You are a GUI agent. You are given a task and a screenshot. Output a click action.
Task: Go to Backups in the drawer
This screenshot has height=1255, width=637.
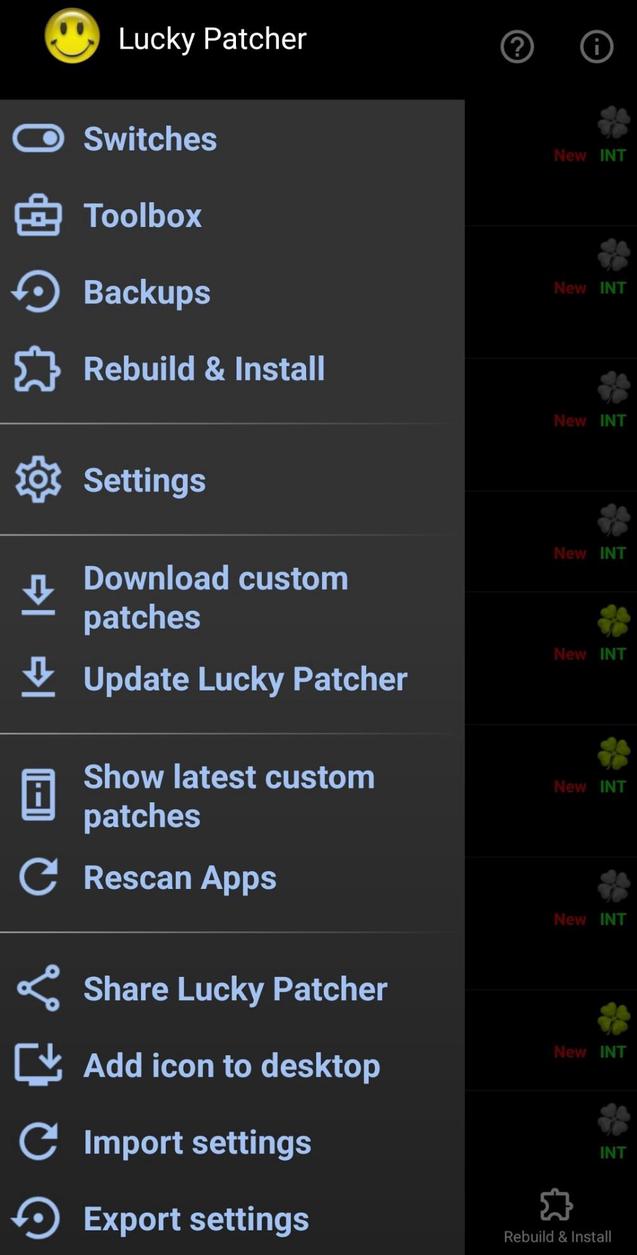click(x=147, y=292)
